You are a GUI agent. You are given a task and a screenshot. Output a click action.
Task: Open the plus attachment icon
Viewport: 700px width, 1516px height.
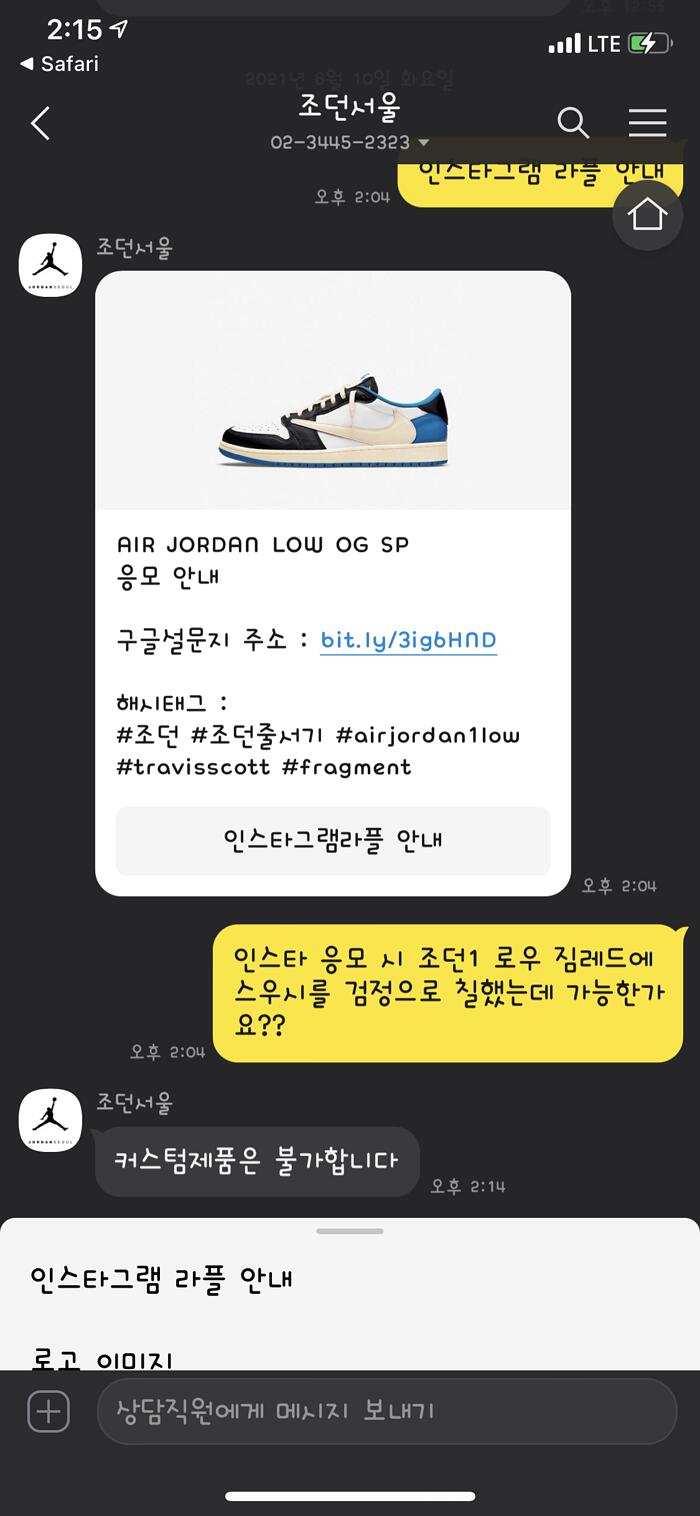coord(48,1412)
